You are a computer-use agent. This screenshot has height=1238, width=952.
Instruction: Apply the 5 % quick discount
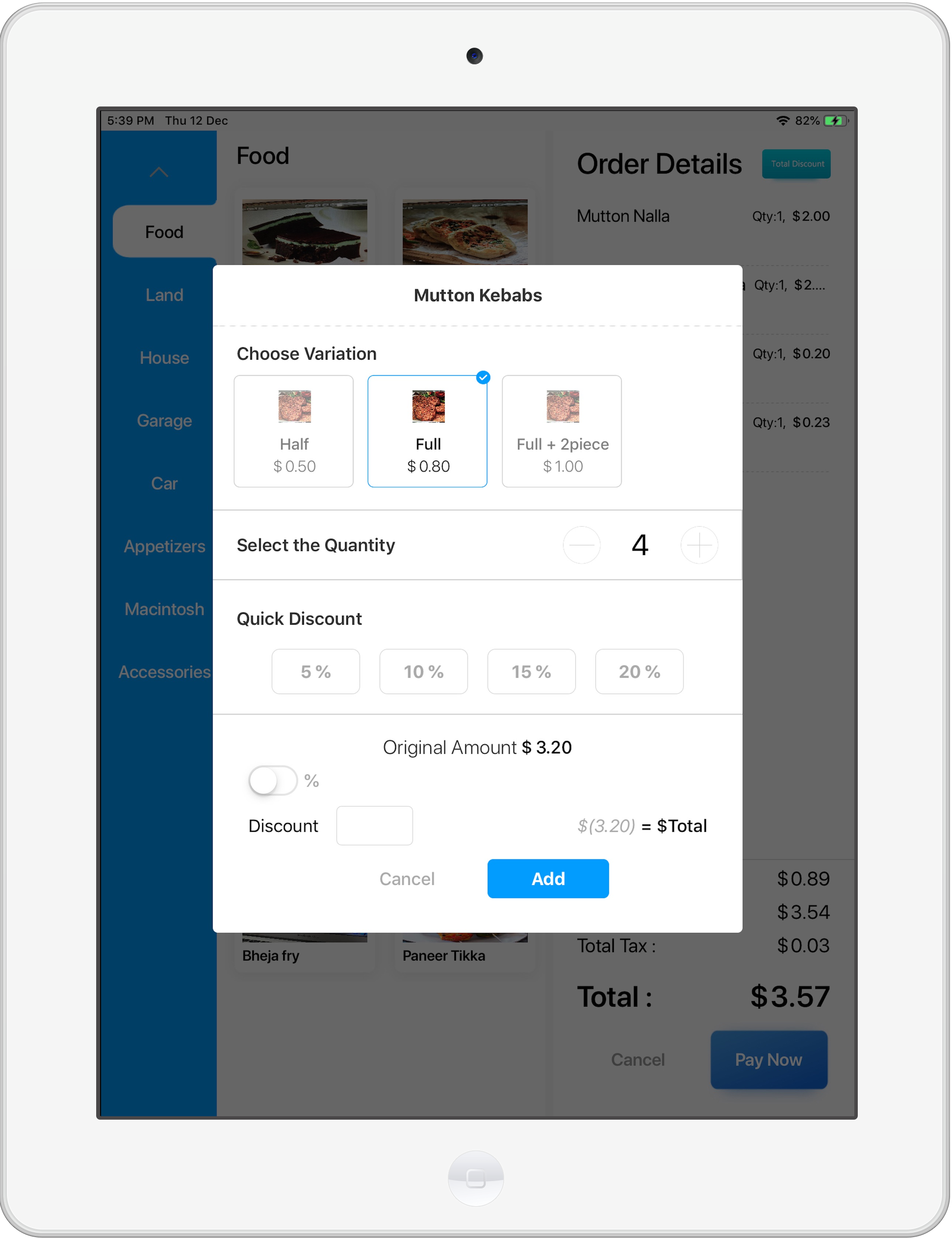(316, 671)
